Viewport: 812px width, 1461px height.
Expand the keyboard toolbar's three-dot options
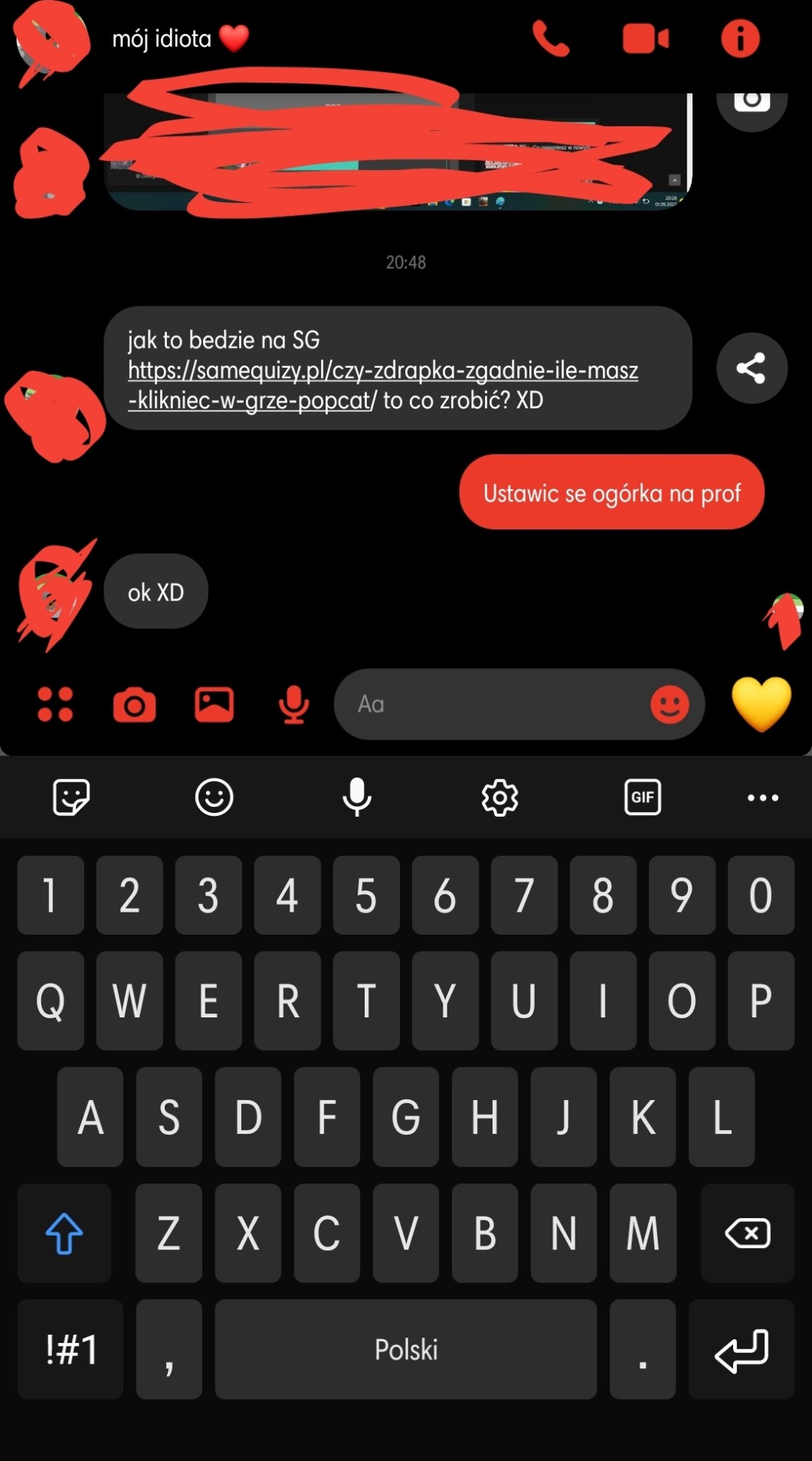click(762, 798)
